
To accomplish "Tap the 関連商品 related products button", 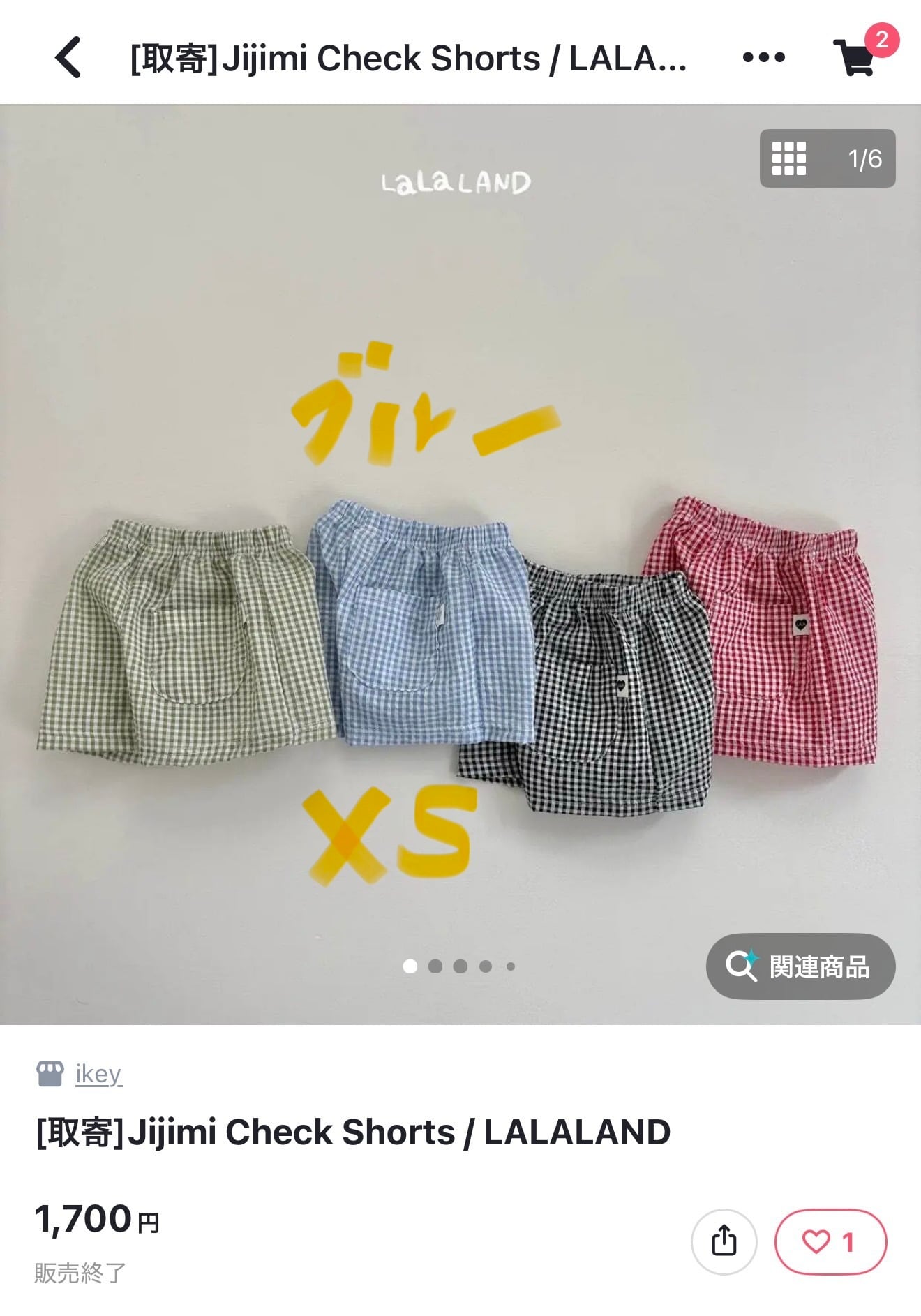I will click(800, 966).
